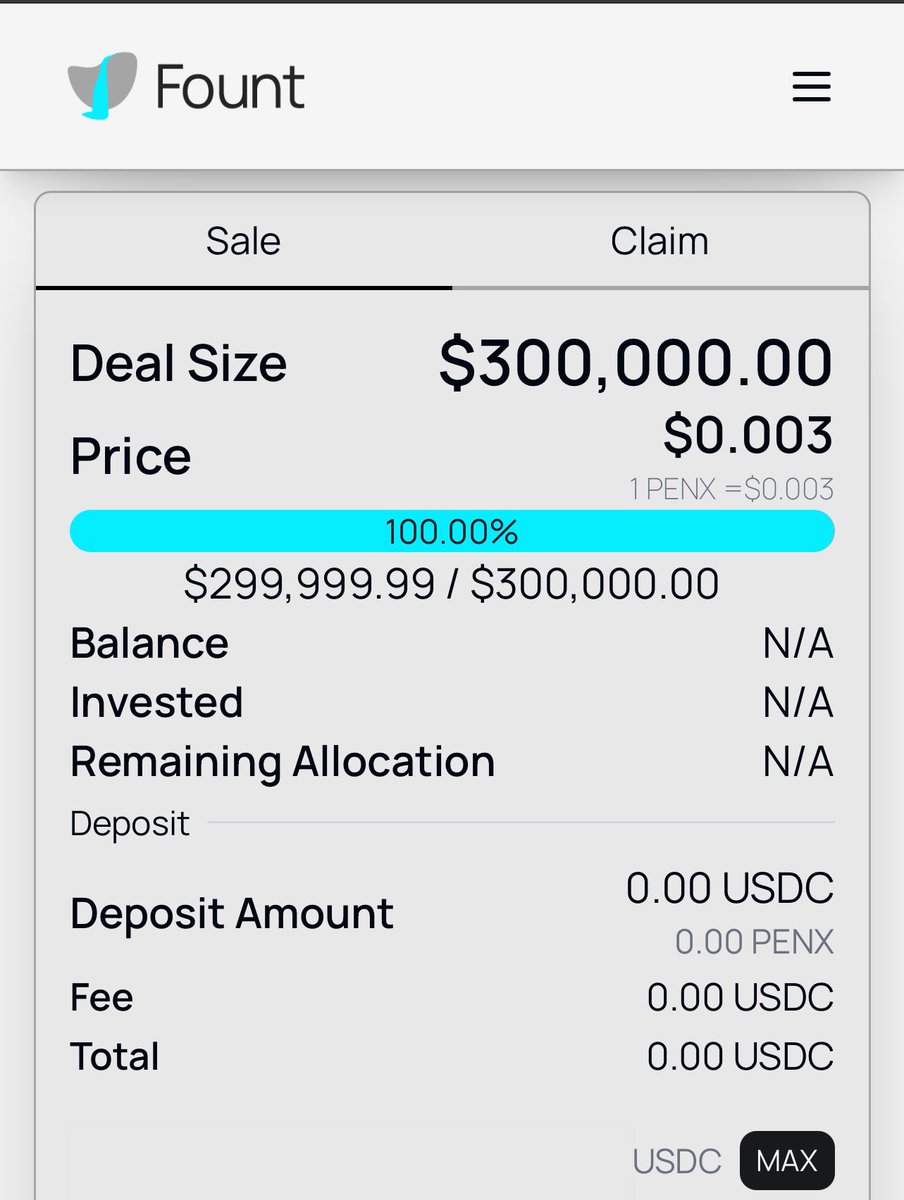Focus the USDC deposit amount field
Image resolution: width=904 pixels, height=1200 pixels.
350,1162
